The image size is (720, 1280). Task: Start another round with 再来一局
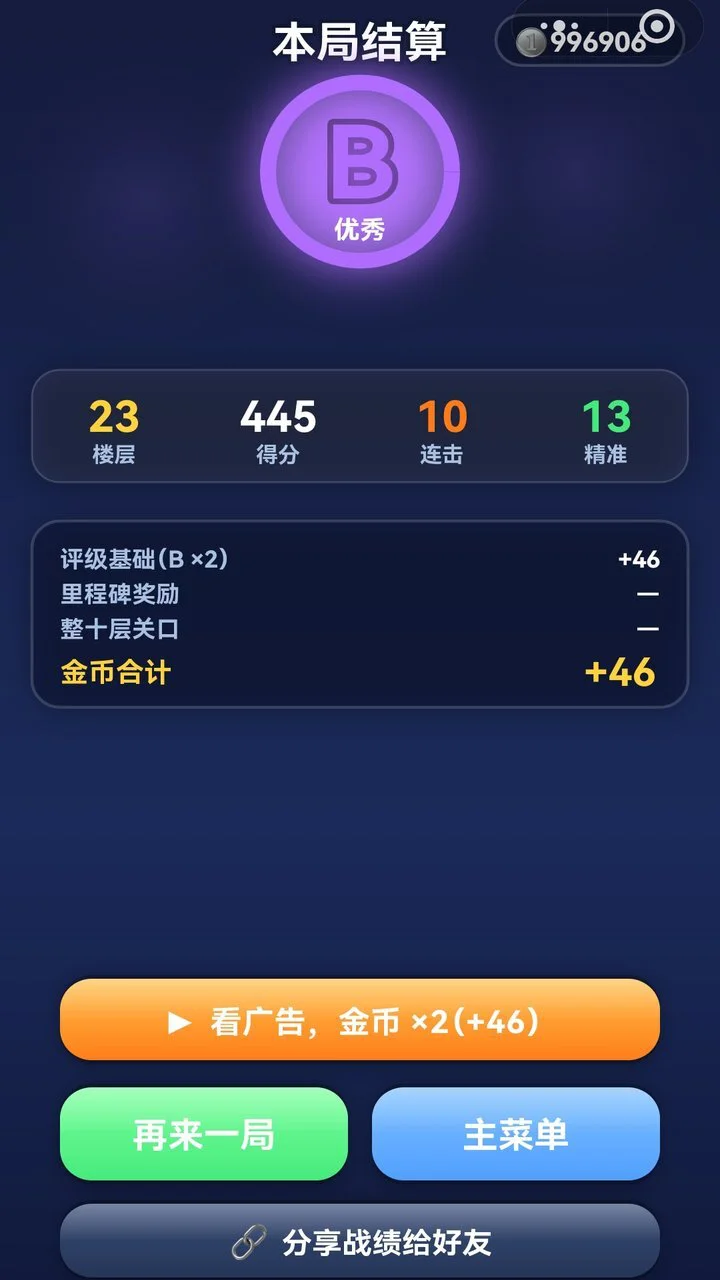click(204, 1134)
